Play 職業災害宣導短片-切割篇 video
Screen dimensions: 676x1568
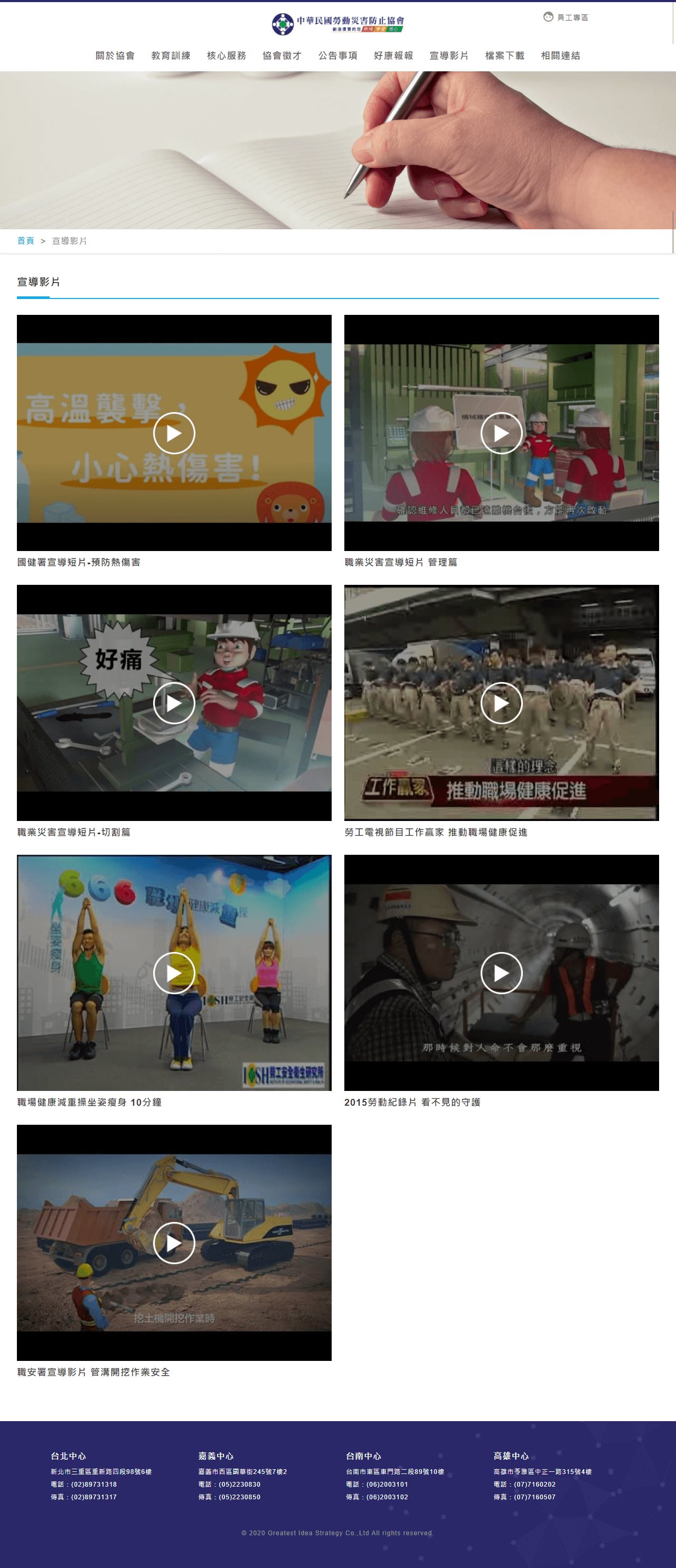coord(174,703)
